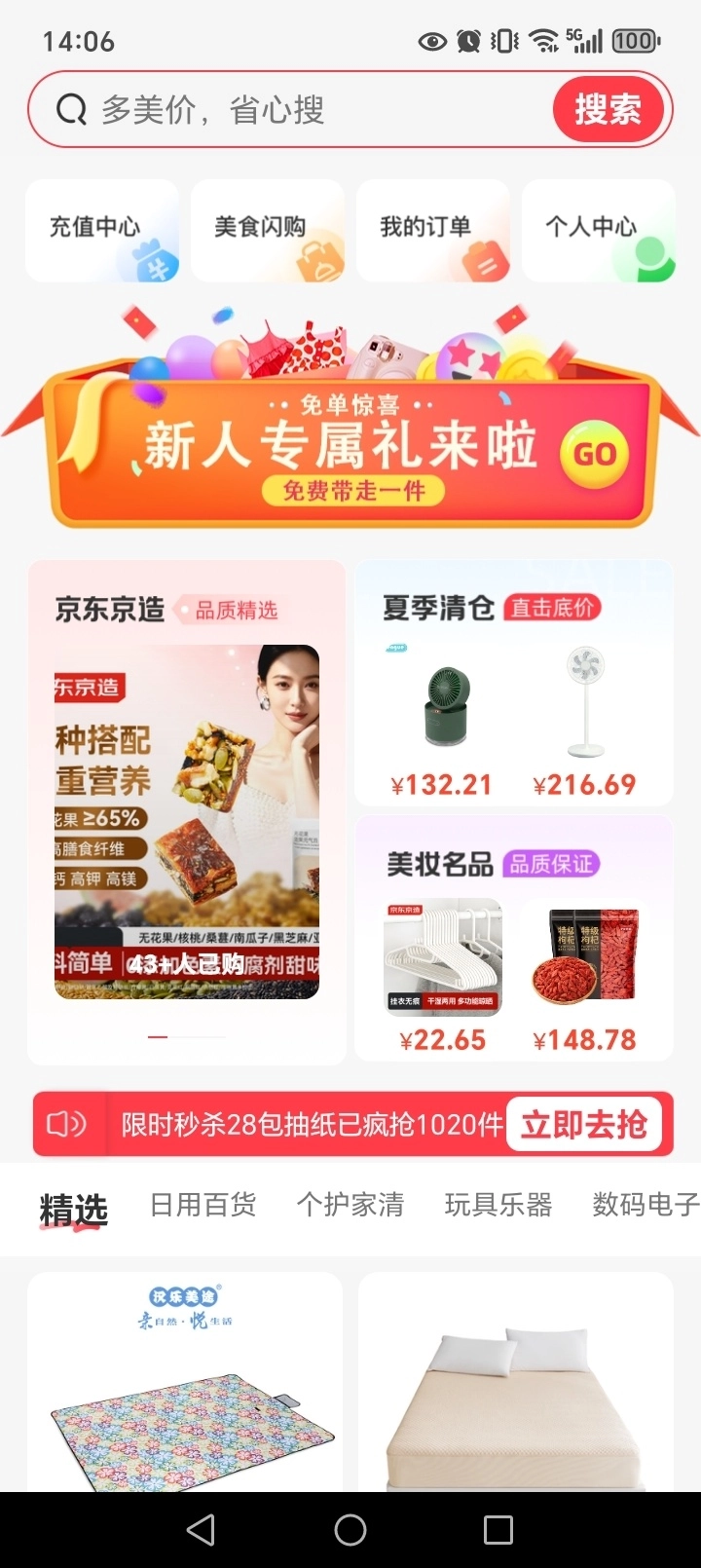
Task: Tap the Android back navigation arrow
Action: tap(200, 1530)
